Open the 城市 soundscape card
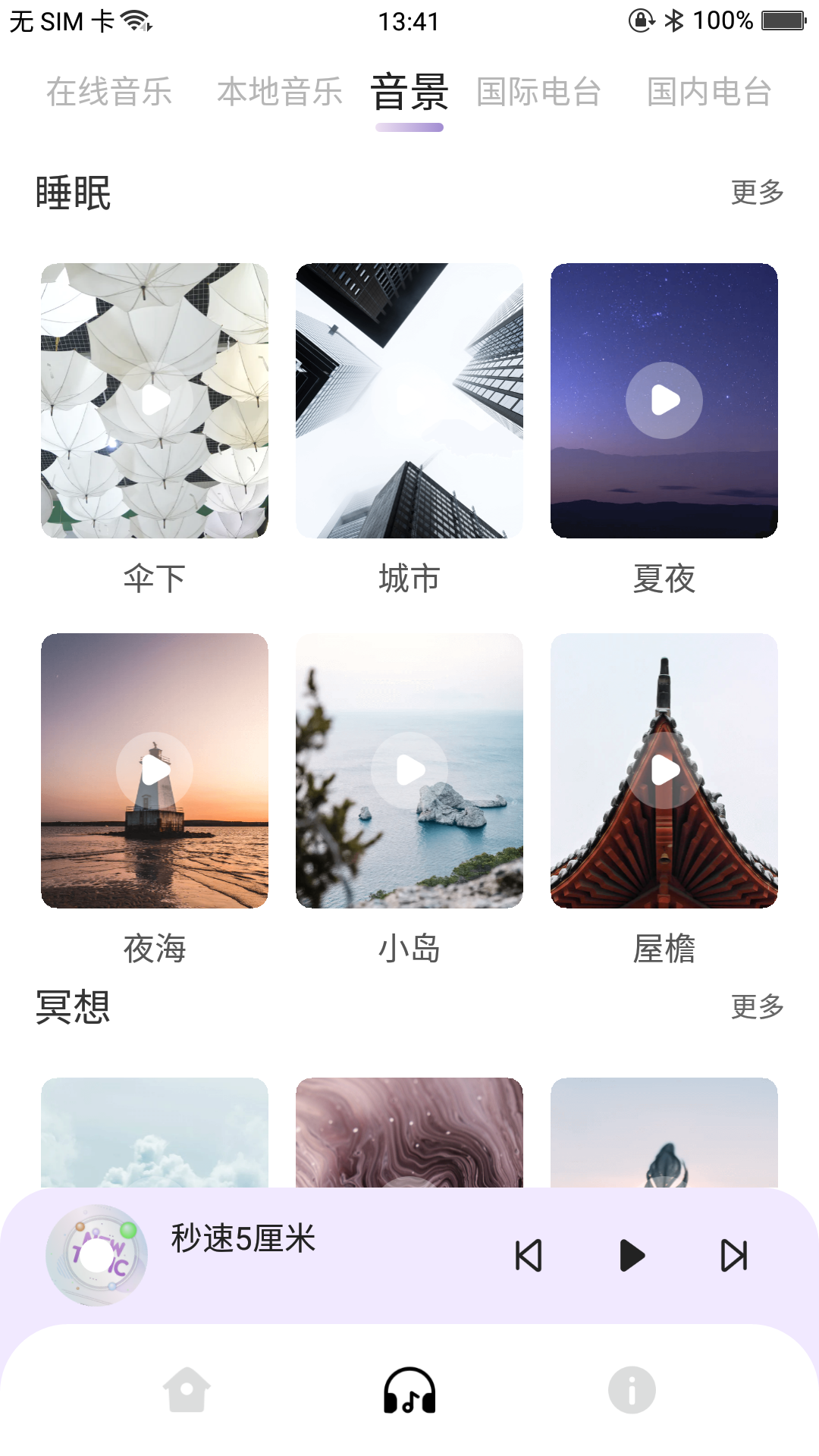The image size is (819, 1456). 409,400
